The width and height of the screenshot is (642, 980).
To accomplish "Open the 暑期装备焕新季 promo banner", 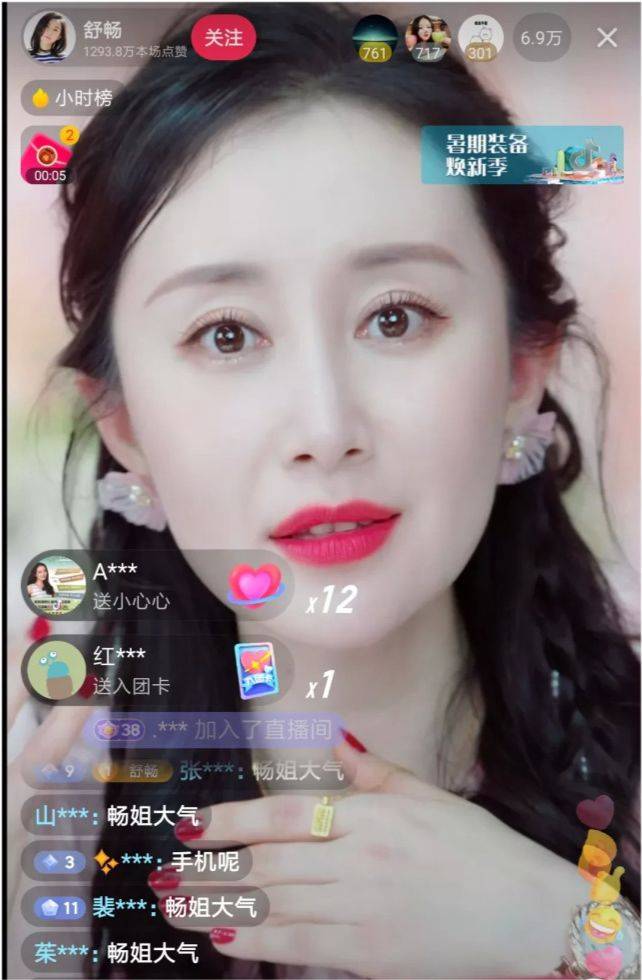I will [x=521, y=155].
